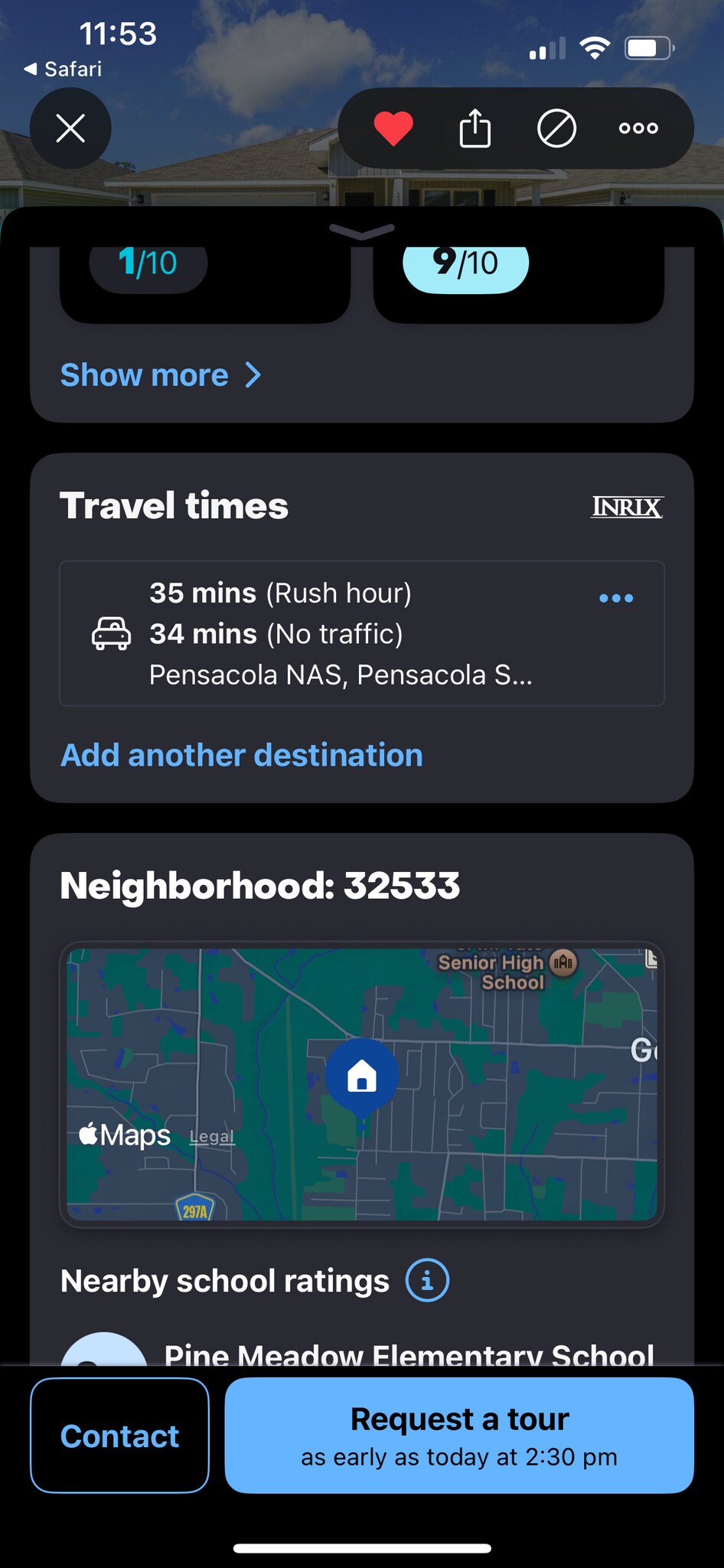
Task: Request a tour of this home
Action: tap(459, 1436)
